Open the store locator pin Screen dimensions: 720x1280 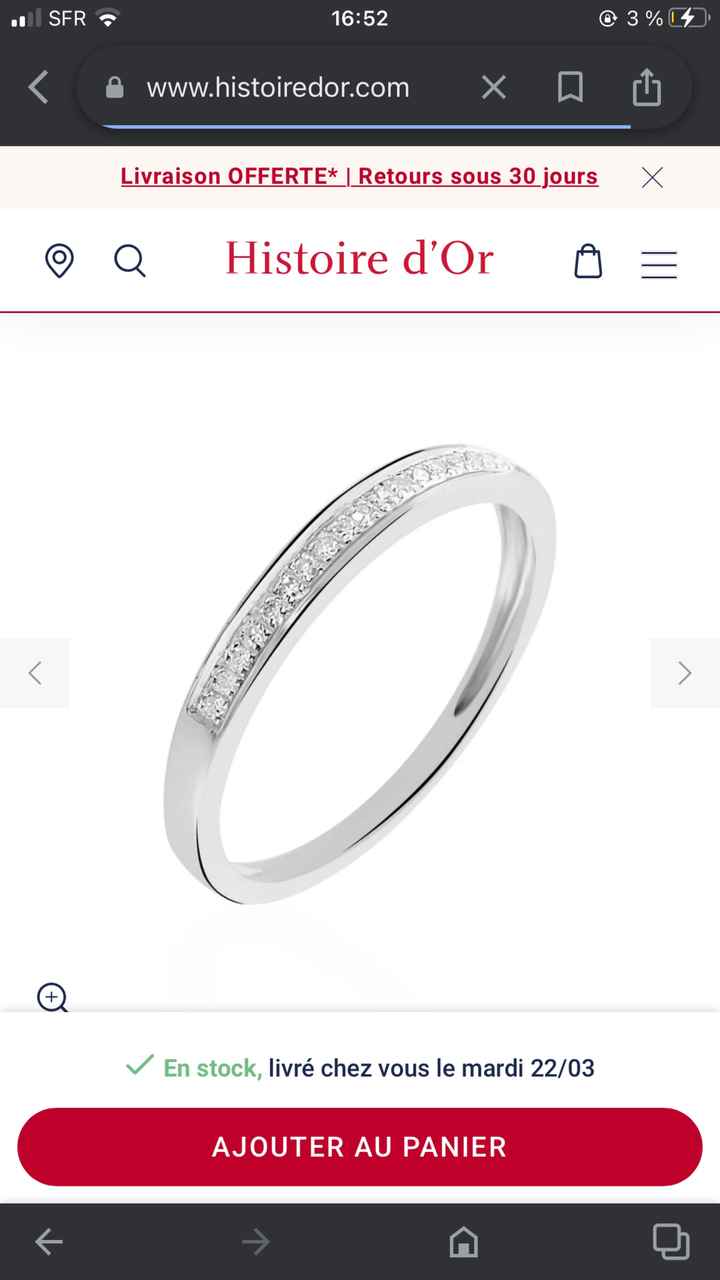click(x=60, y=261)
